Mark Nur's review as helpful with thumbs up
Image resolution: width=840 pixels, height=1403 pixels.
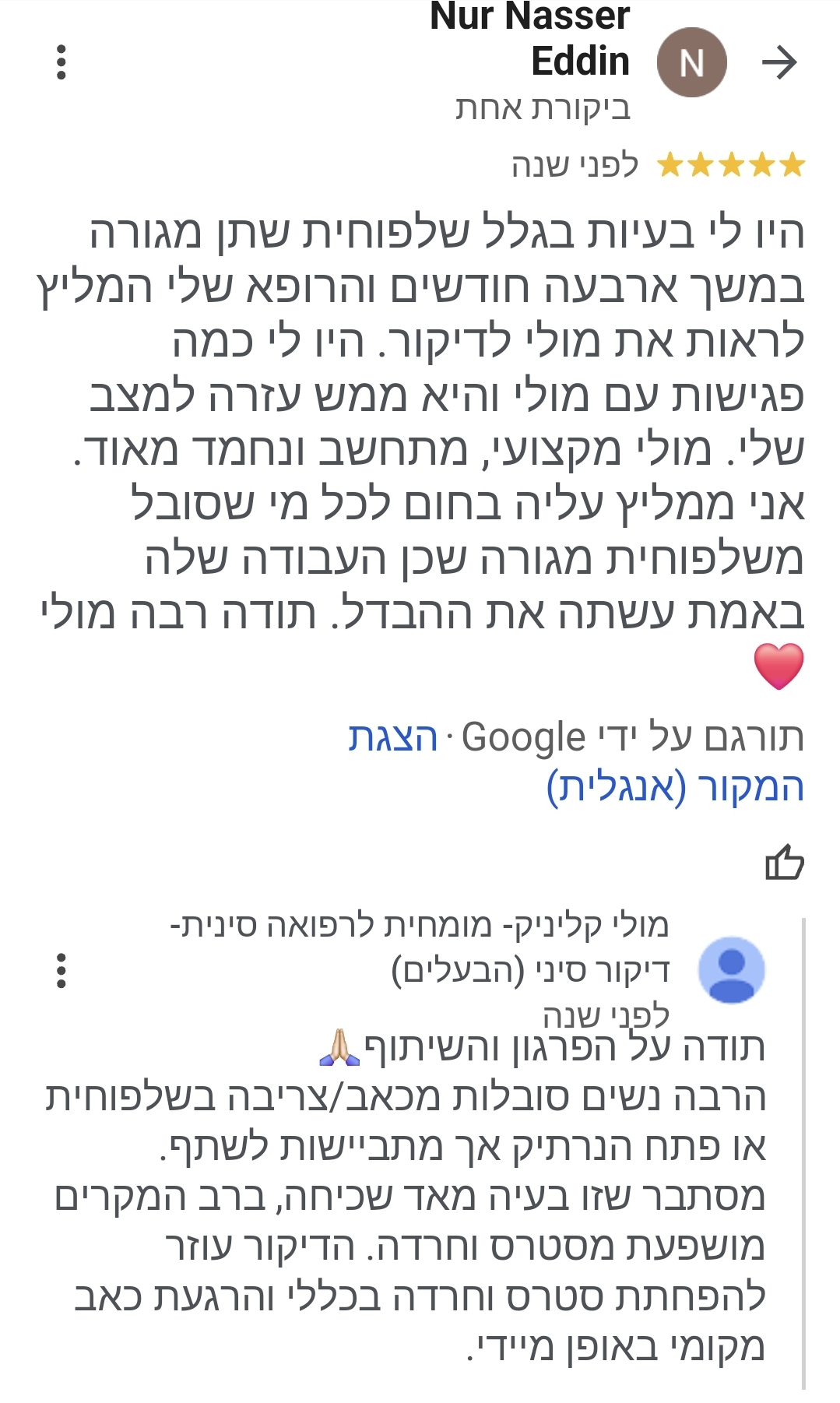[783, 862]
